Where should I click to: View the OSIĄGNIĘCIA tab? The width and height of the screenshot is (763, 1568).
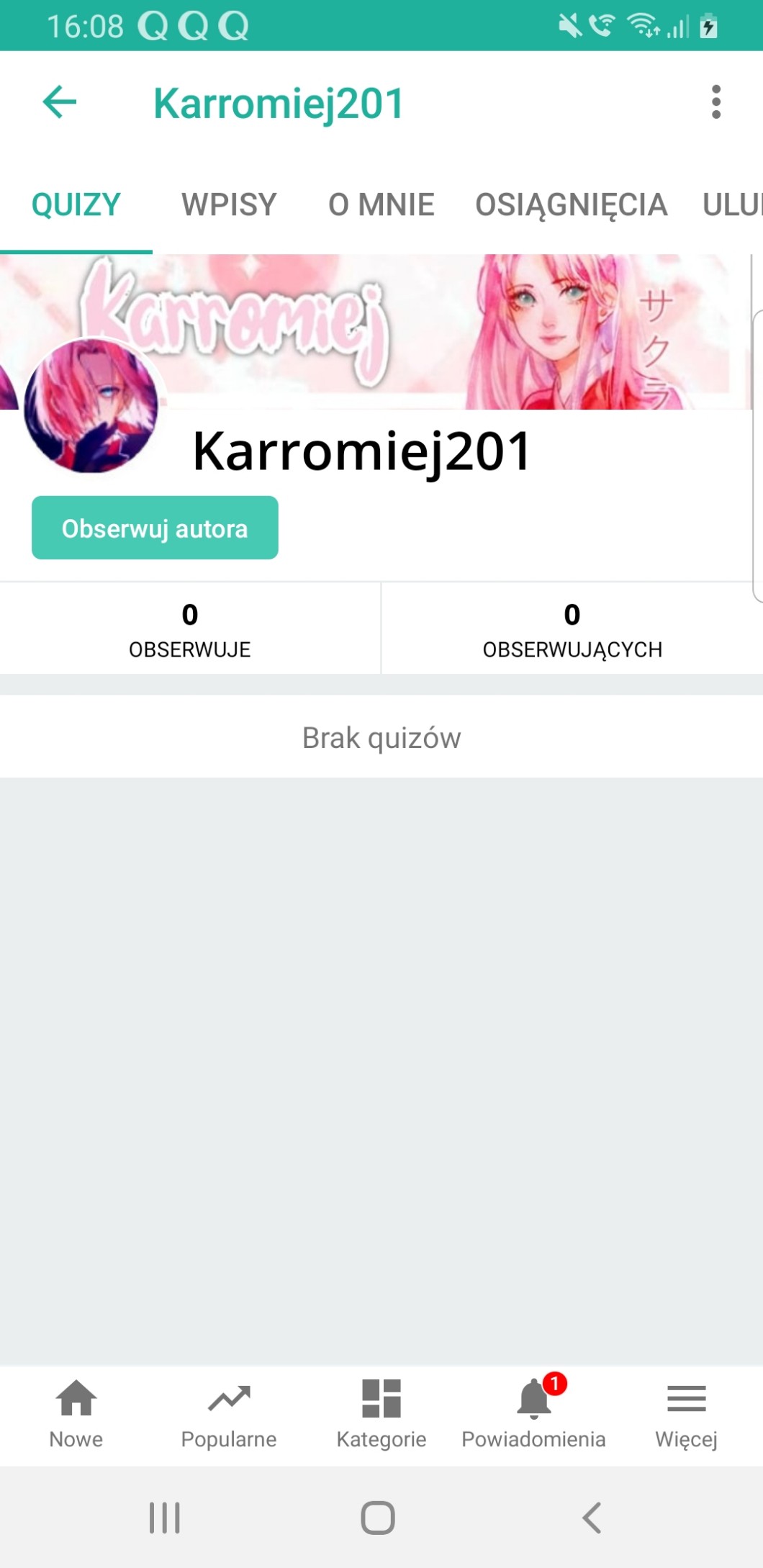click(x=571, y=204)
